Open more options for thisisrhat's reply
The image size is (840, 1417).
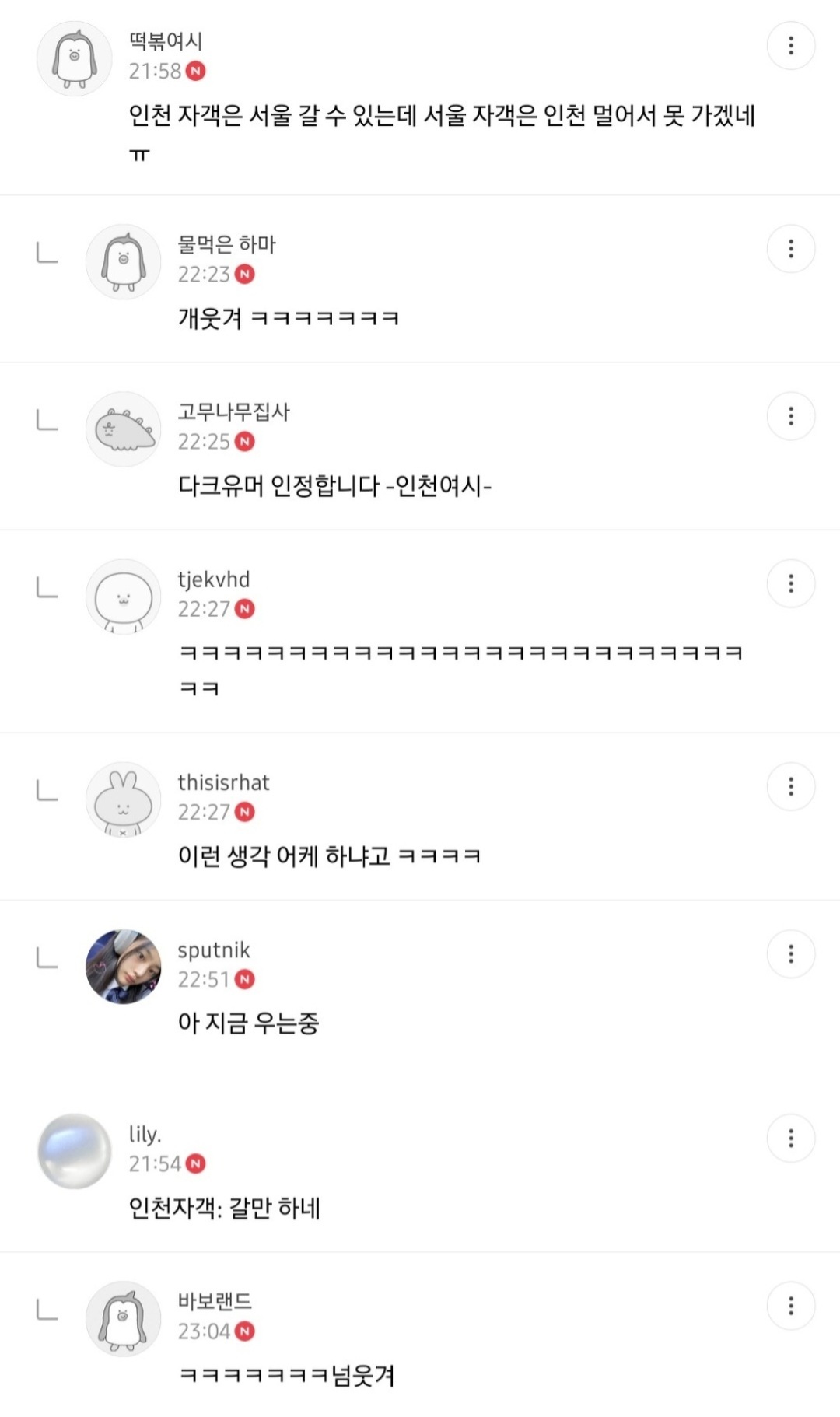click(790, 786)
